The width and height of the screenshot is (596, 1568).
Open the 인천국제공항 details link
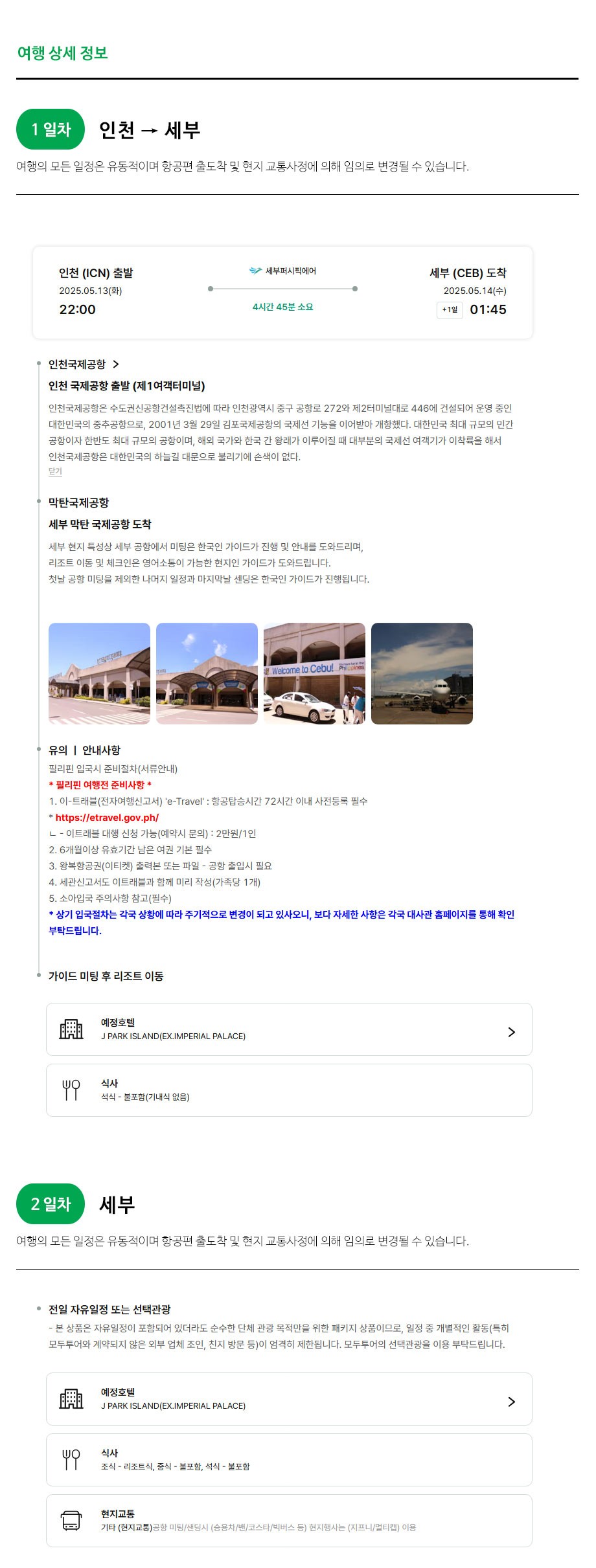84,364
